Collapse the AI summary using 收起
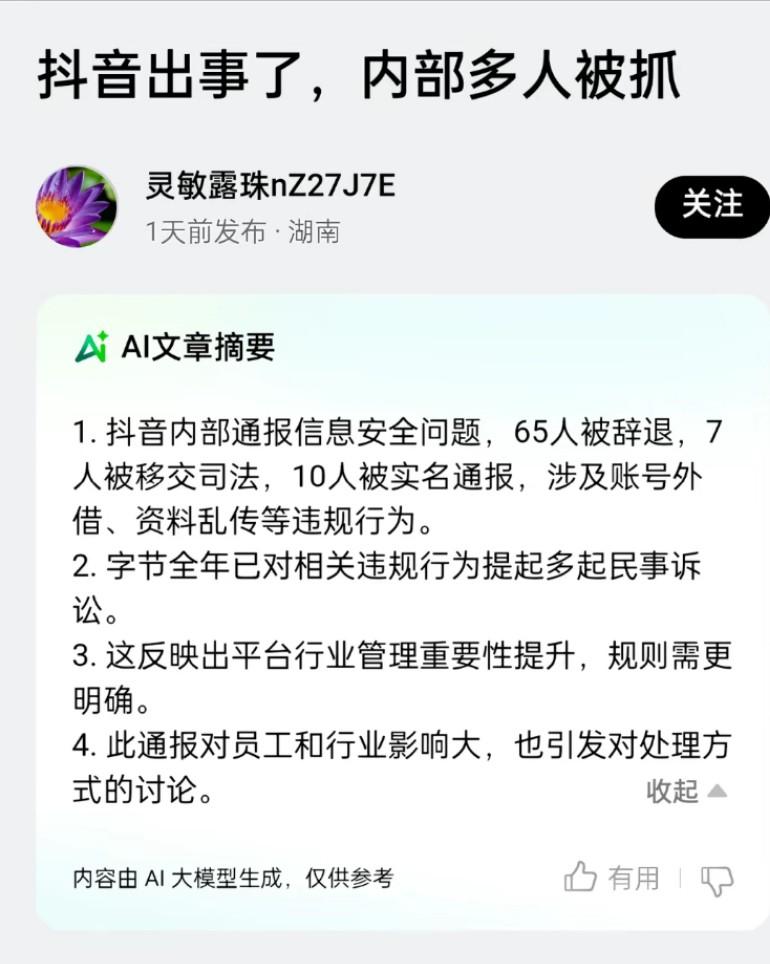Screen dimensions: 770x964 point(672,791)
